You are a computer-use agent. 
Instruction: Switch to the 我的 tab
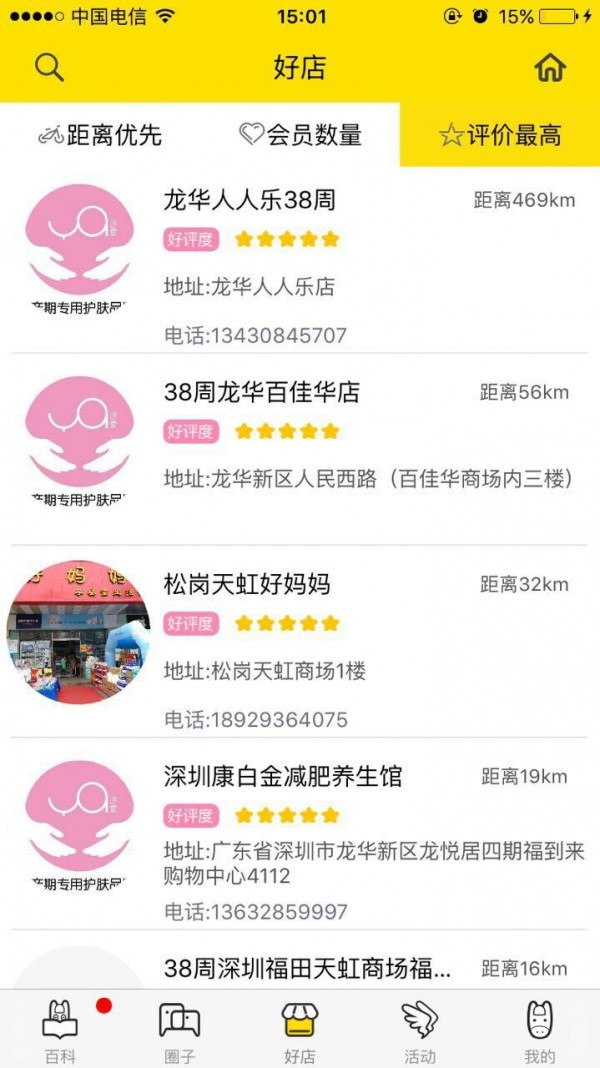[x=540, y=1031]
